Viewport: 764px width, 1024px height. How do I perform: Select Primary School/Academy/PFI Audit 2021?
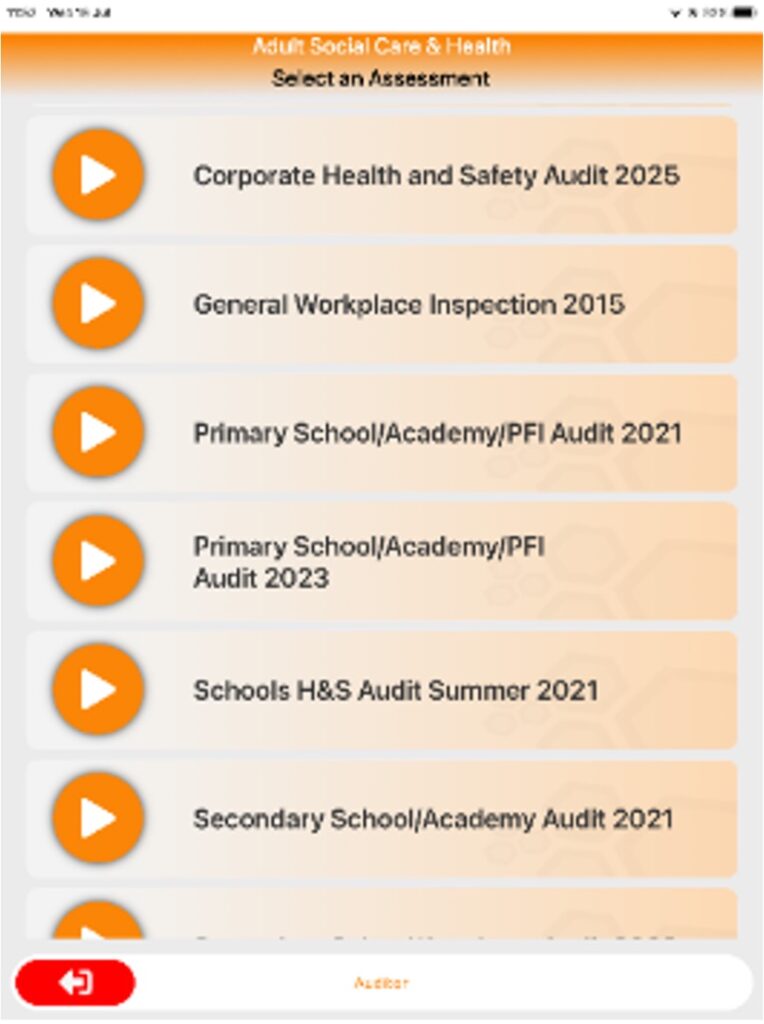[x=98, y=433]
